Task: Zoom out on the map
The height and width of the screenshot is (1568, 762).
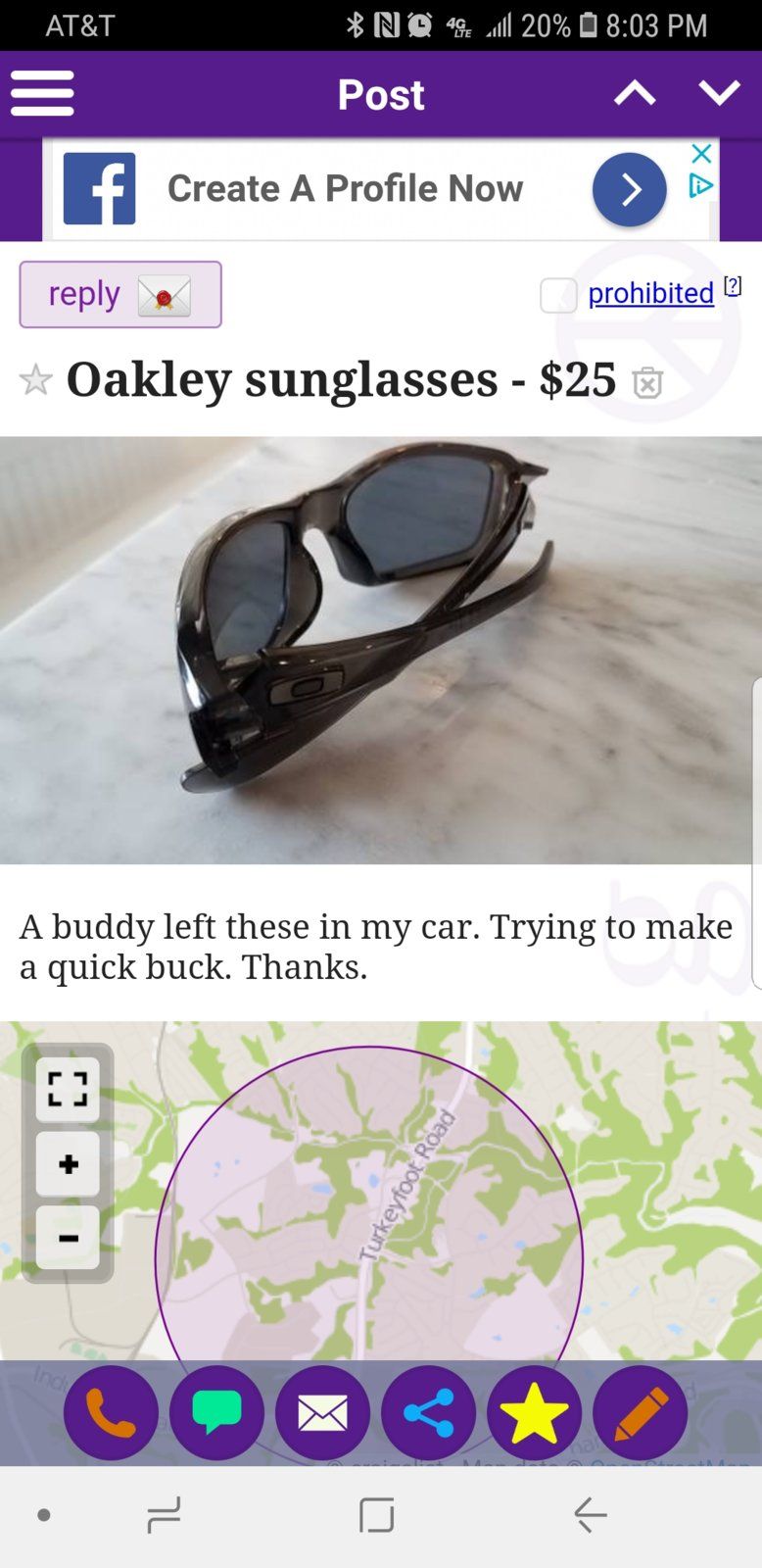Action: [x=68, y=1238]
